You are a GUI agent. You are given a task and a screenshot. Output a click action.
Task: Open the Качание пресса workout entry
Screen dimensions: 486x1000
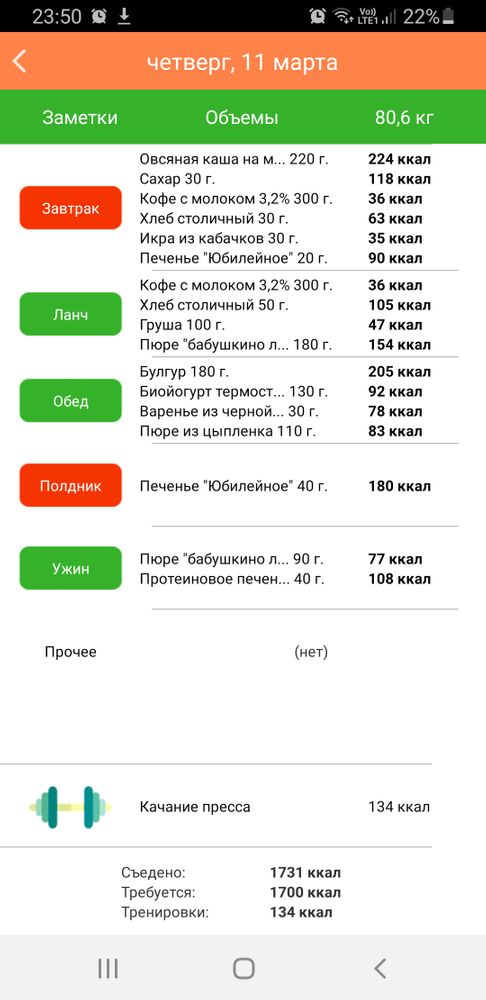216,807
